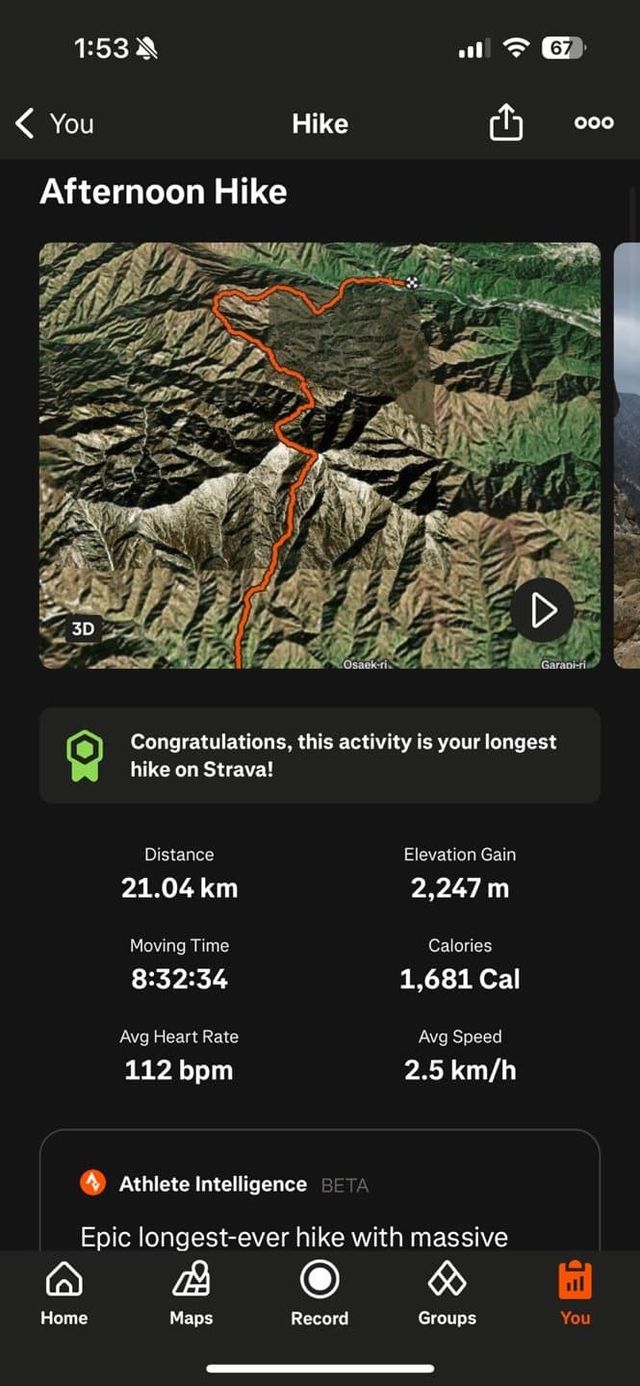Switch to the Maps tab
640x1386 pixels.
pos(191,1294)
